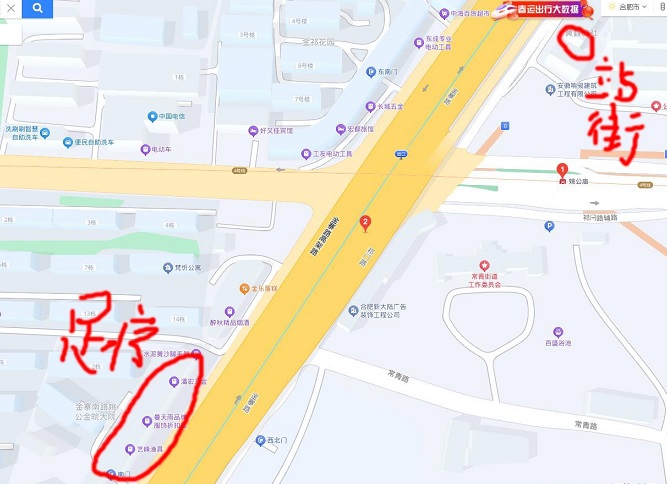Screen dimensions: 667x484
Task: Open the 合肥市 city selector
Action: tap(633, 6)
